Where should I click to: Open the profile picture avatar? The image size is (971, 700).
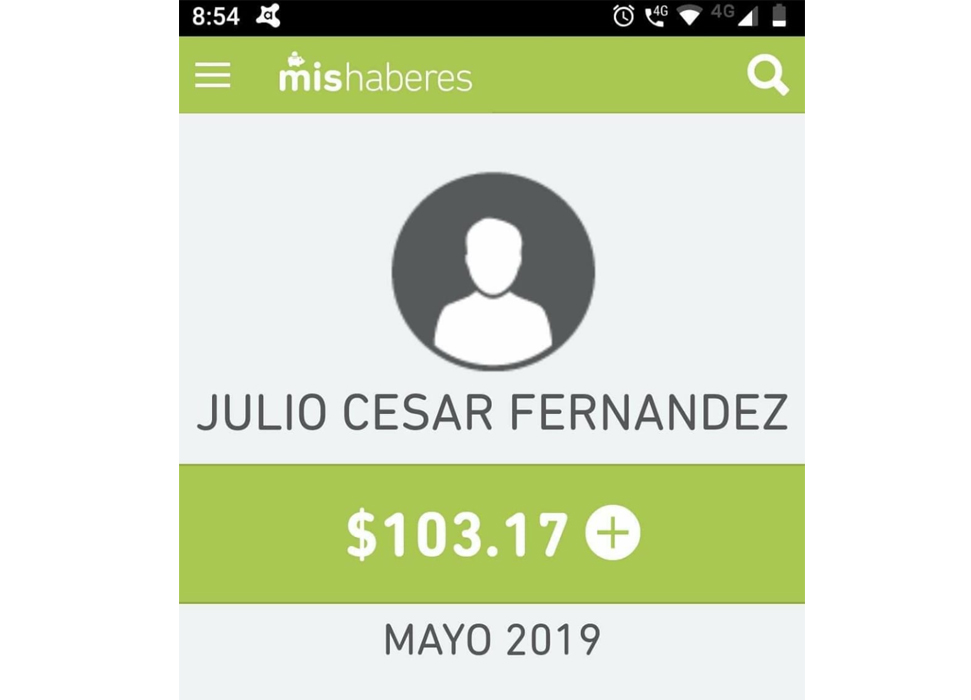[493, 272]
